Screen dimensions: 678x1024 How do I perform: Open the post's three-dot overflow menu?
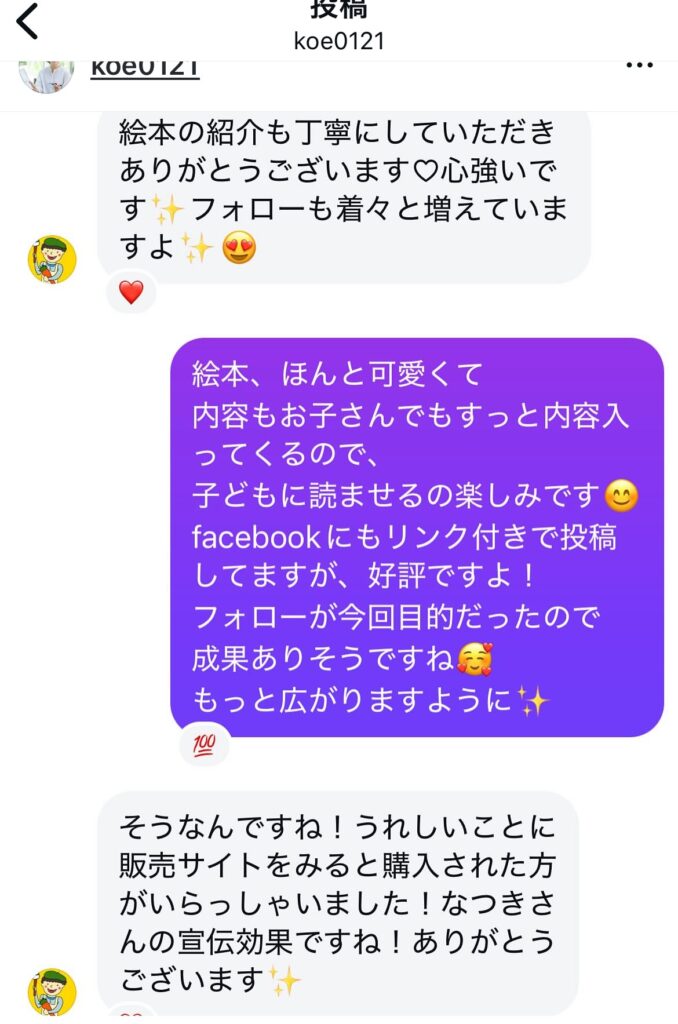(638, 67)
